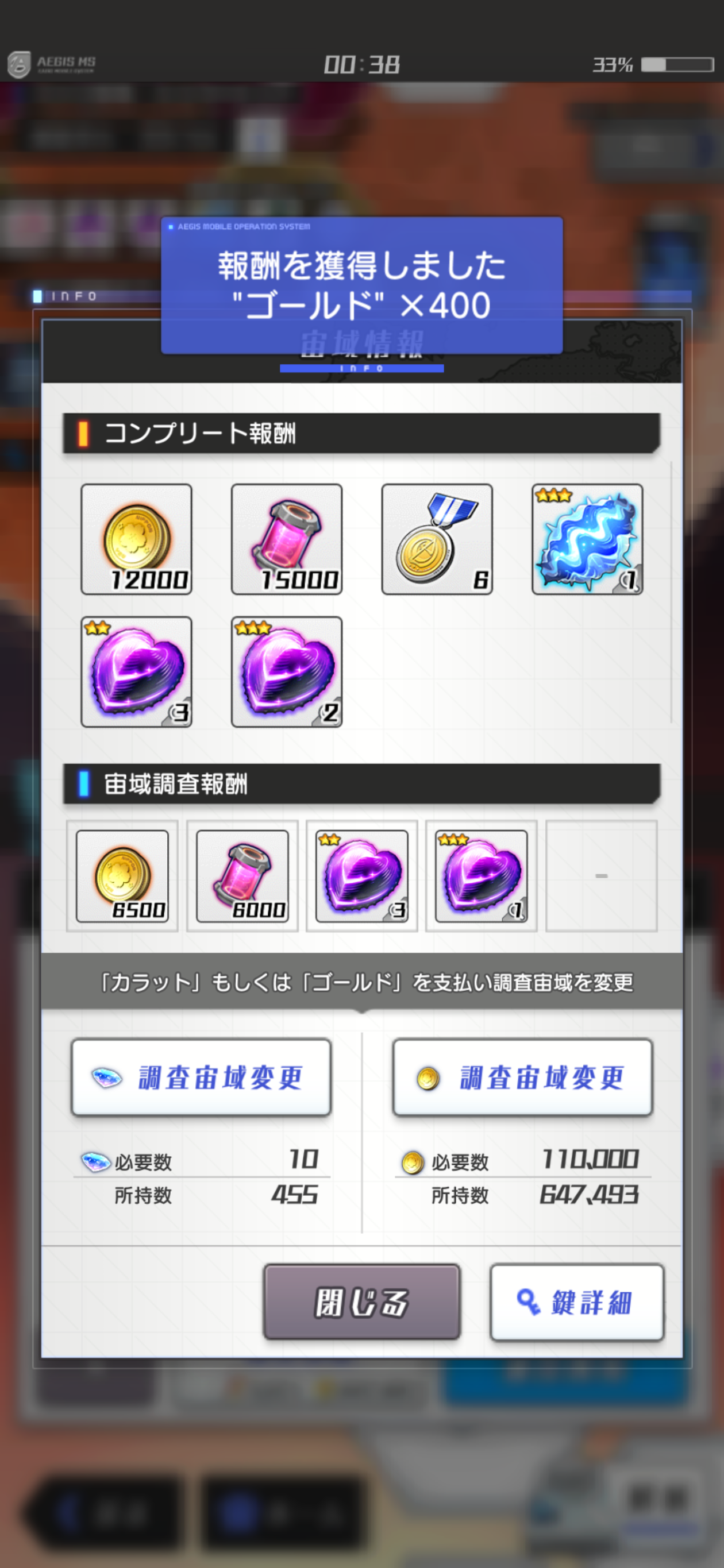724x1568 pixels.
Task: View the three-star purple heart x2 complete reward
Action: pyautogui.click(x=287, y=672)
